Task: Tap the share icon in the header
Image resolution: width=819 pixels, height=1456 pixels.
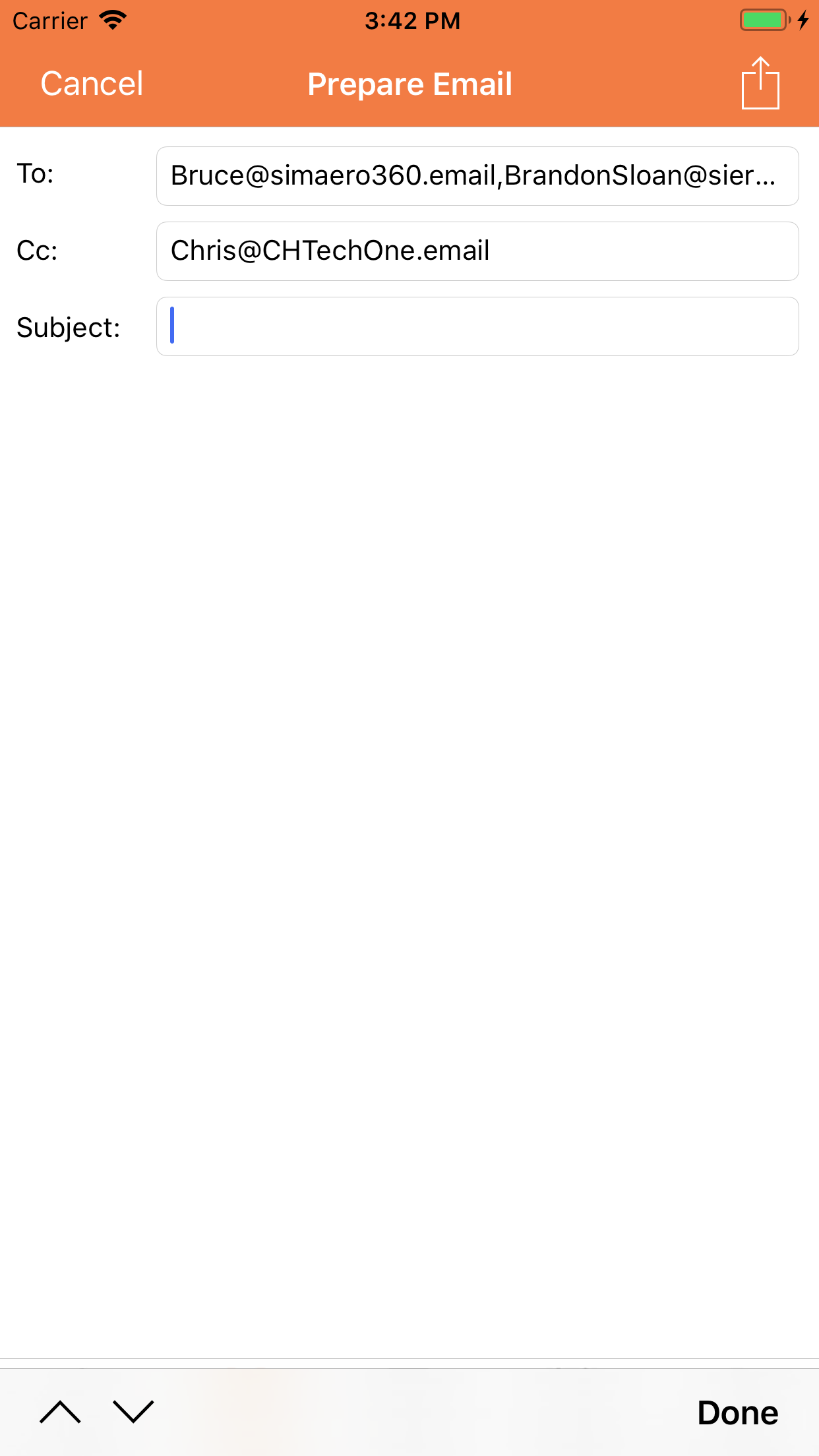Action: [x=760, y=83]
